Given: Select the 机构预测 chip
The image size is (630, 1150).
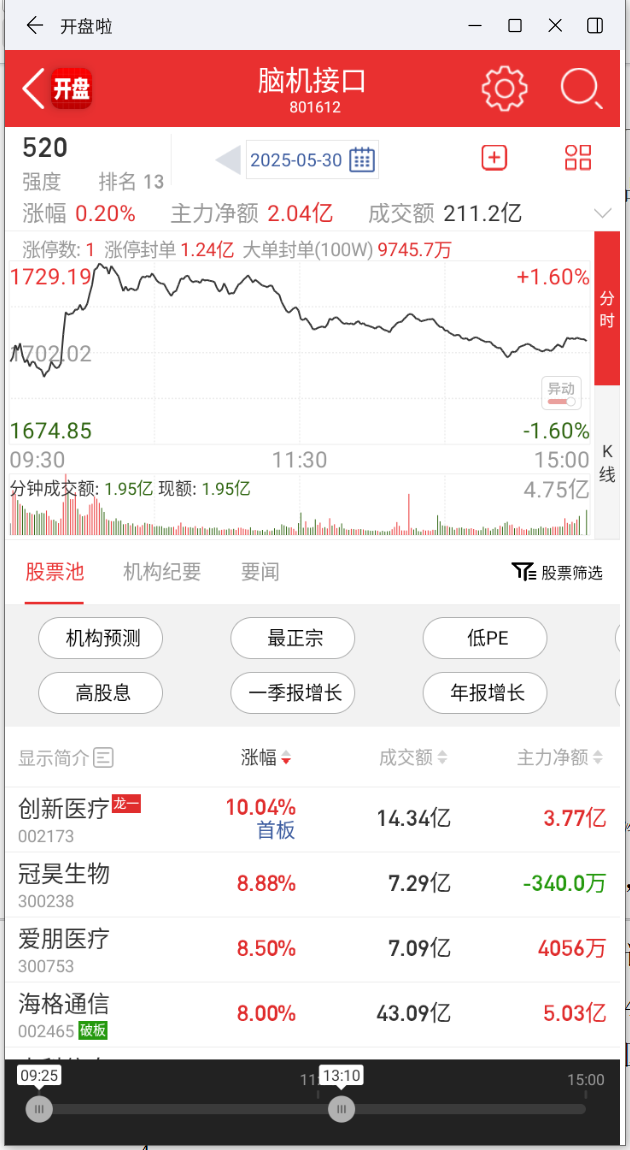Looking at the screenshot, I should (x=100, y=638).
